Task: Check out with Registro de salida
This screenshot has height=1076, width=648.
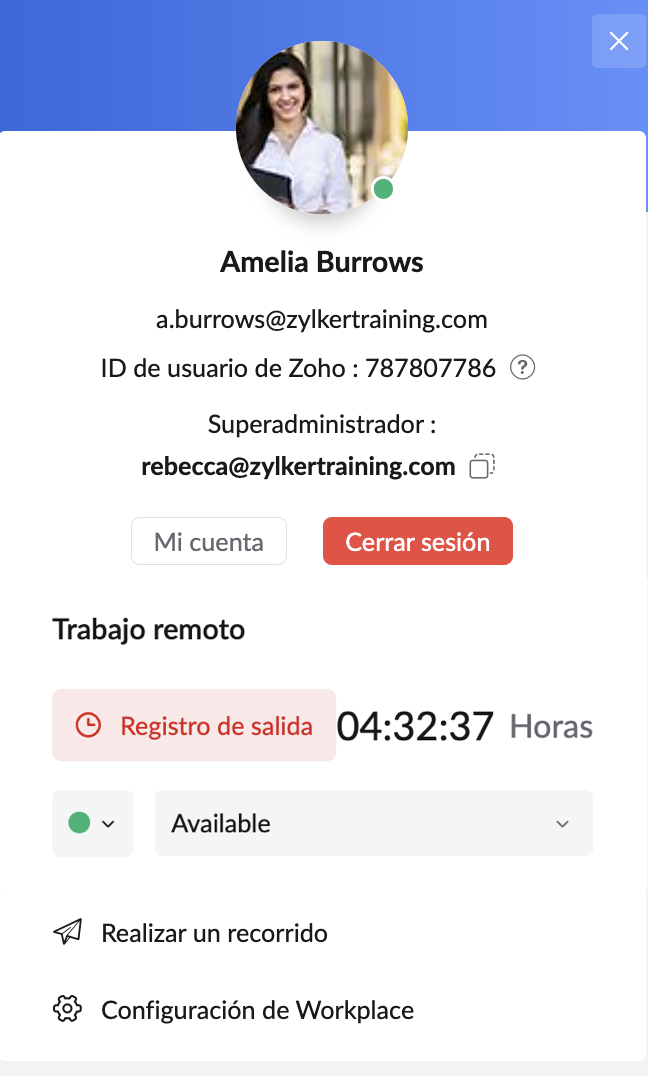Action: [x=194, y=726]
